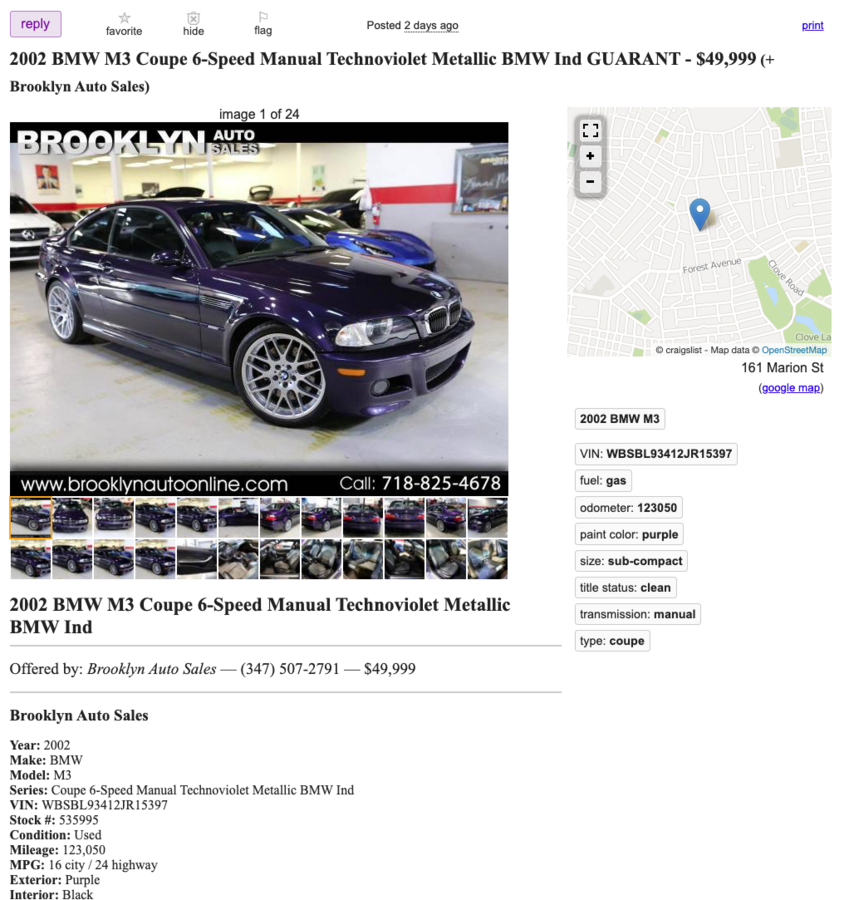
Task: Open the google map link
Action: coord(790,388)
